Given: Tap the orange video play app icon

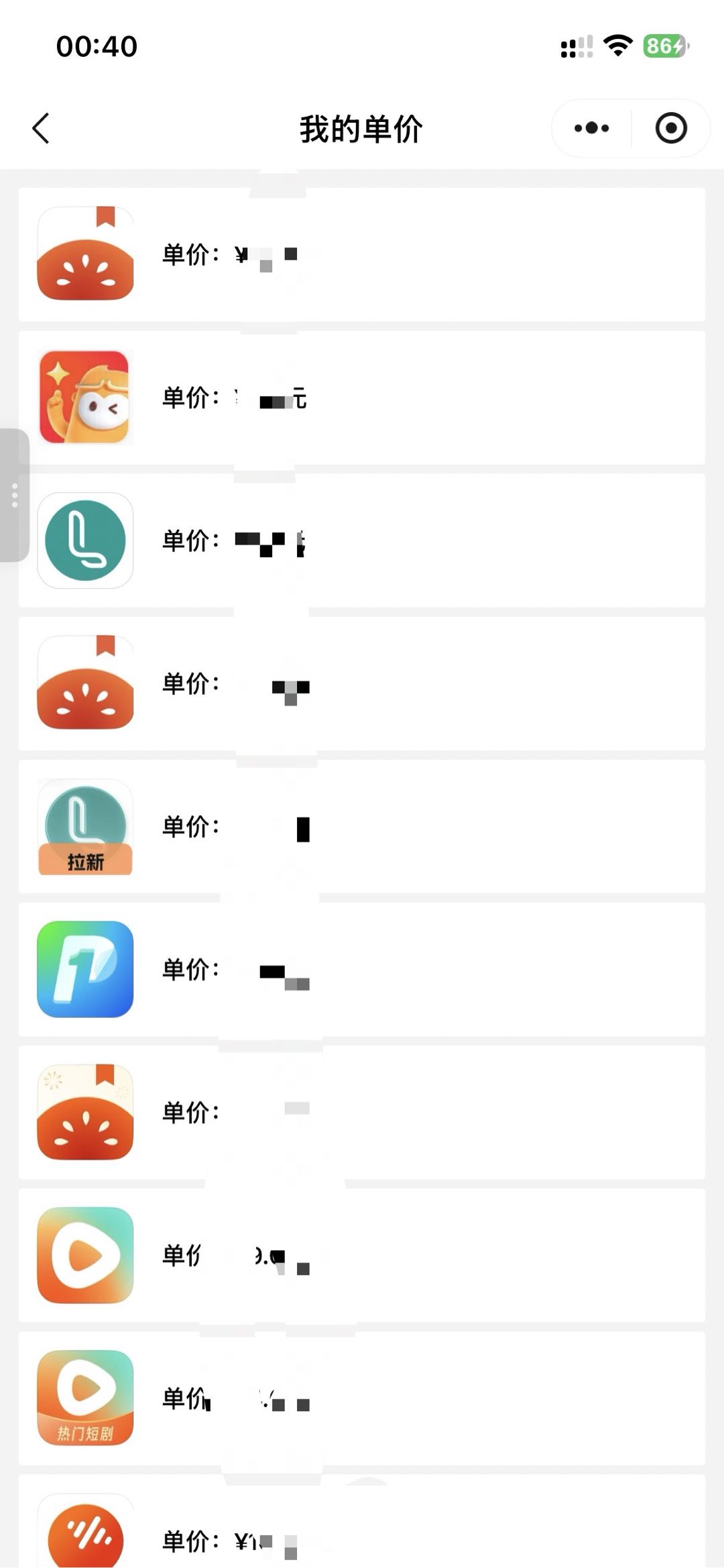Looking at the screenshot, I should [x=84, y=1256].
